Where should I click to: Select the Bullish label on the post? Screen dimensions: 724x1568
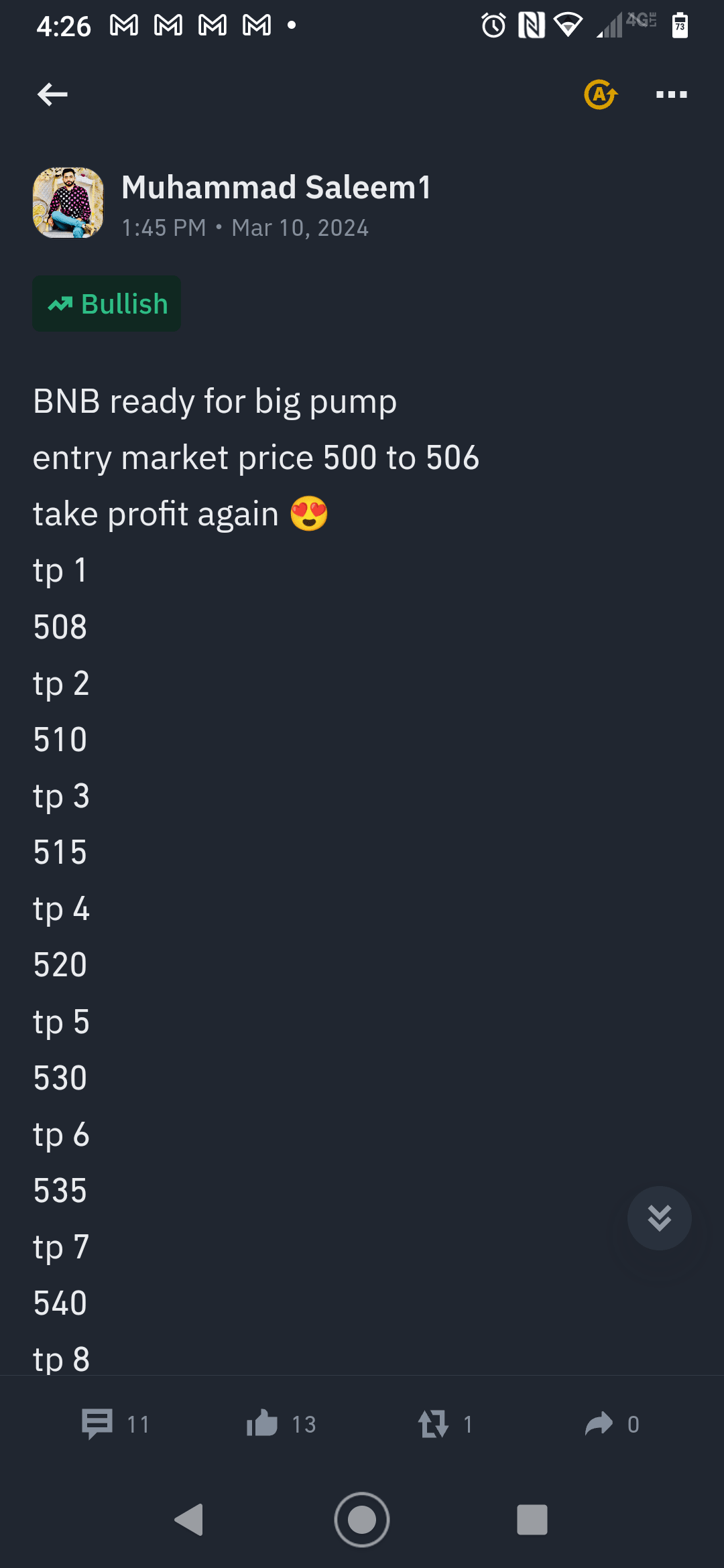coord(106,303)
